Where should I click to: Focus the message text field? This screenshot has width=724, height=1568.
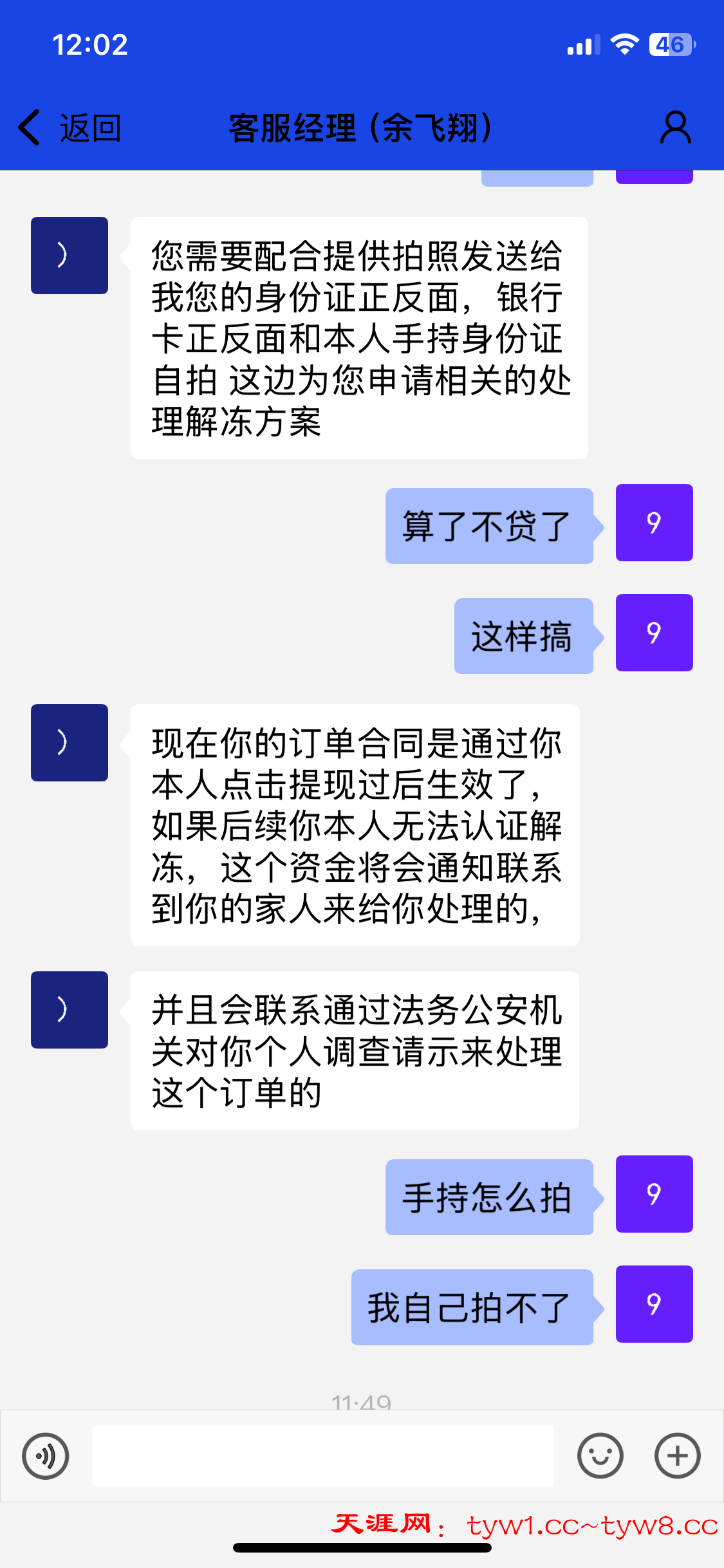pyautogui.click(x=323, y=1455)
